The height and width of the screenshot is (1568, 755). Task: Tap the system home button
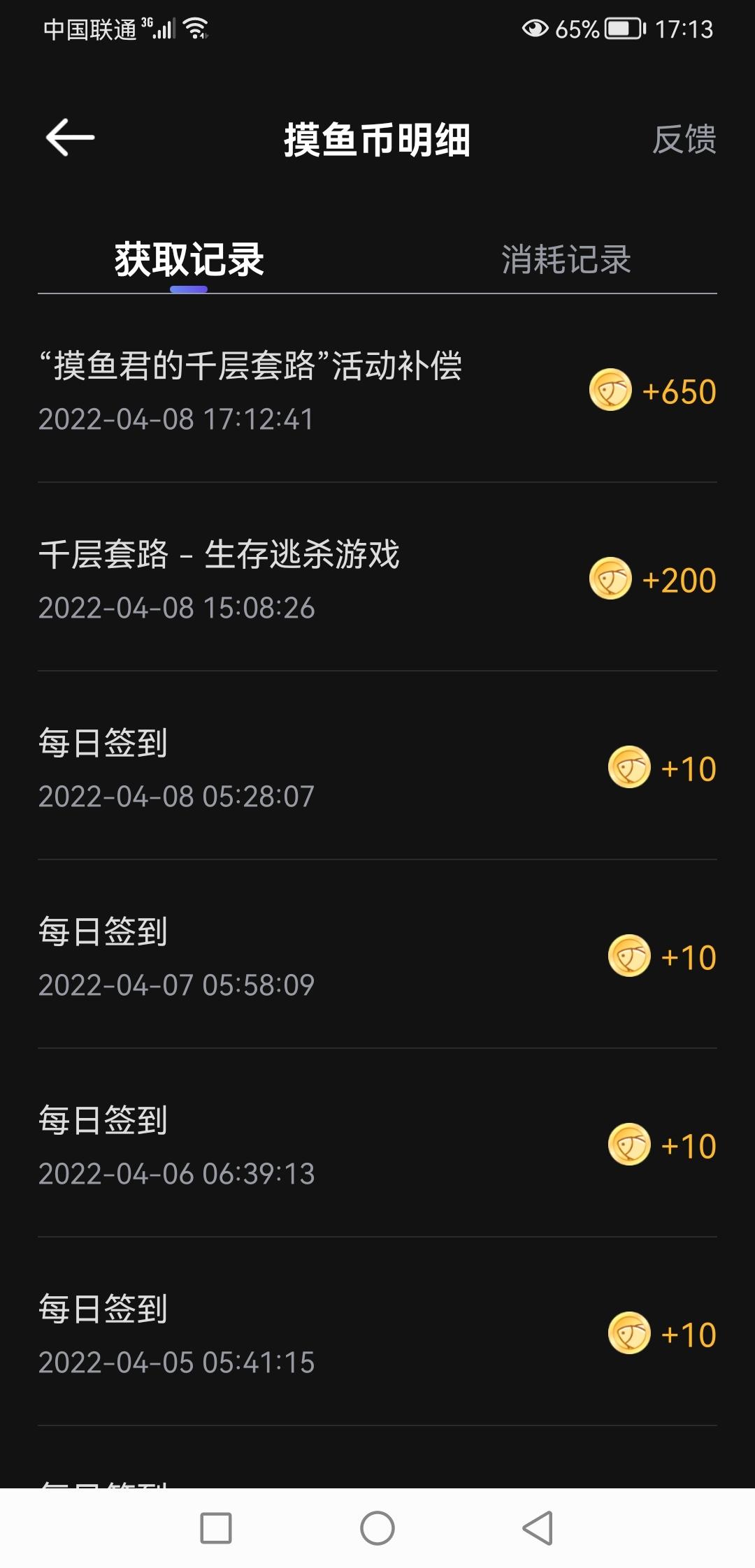click(377, 1528)
